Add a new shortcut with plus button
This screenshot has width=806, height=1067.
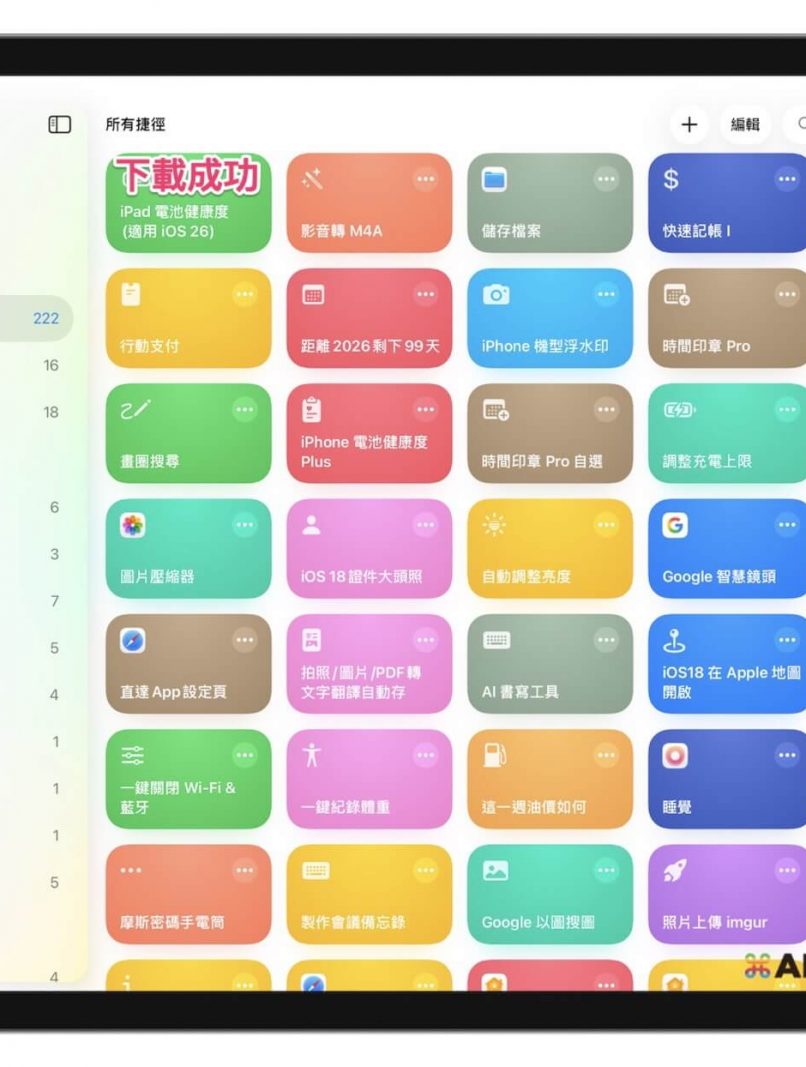point(689,124)
